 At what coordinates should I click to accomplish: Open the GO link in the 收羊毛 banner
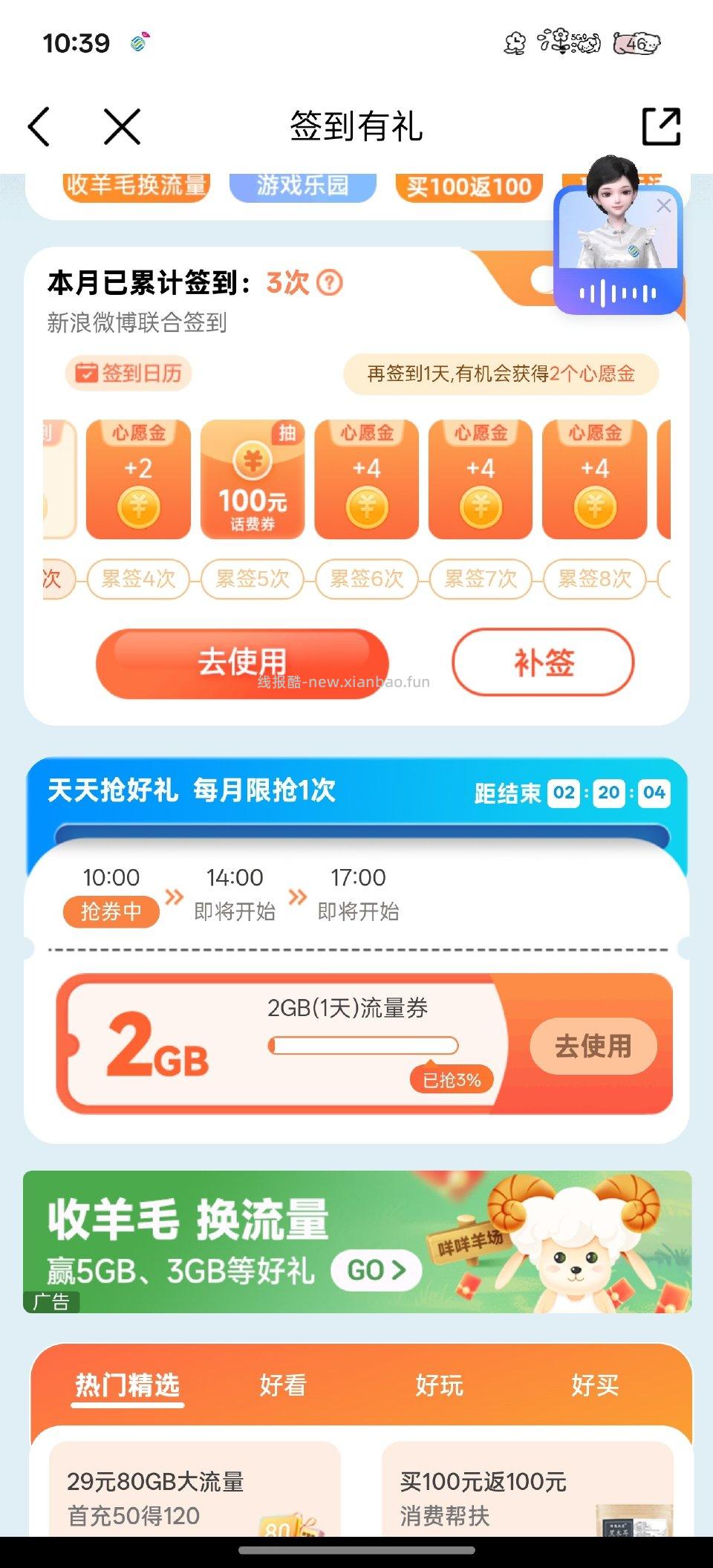click(375, 1270)
